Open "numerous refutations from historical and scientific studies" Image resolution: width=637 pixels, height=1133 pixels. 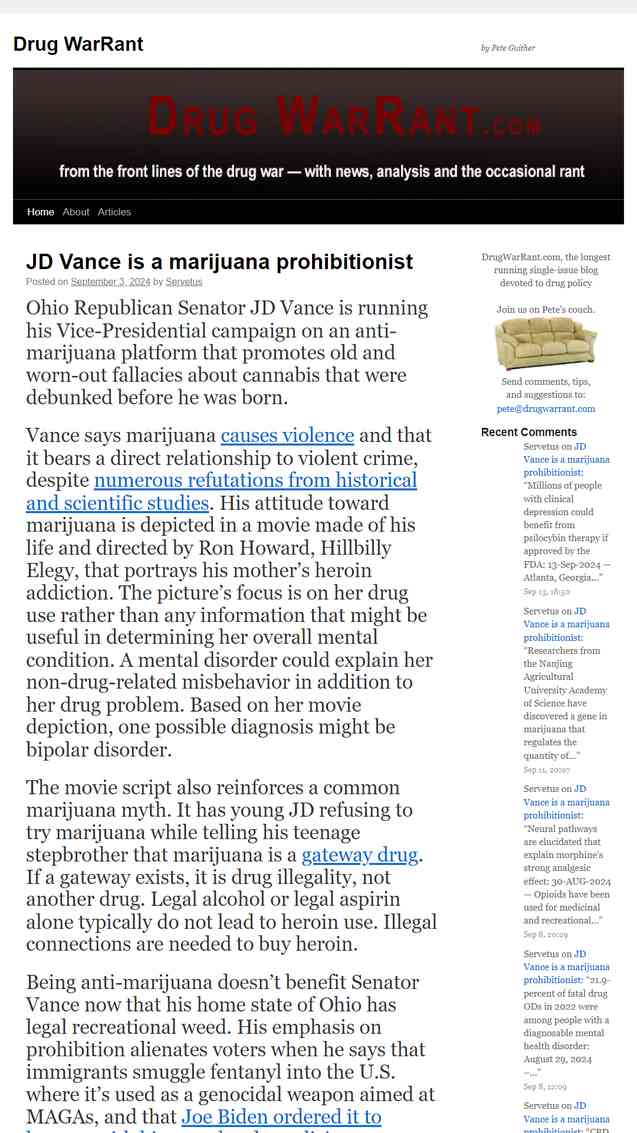point(222,491)
